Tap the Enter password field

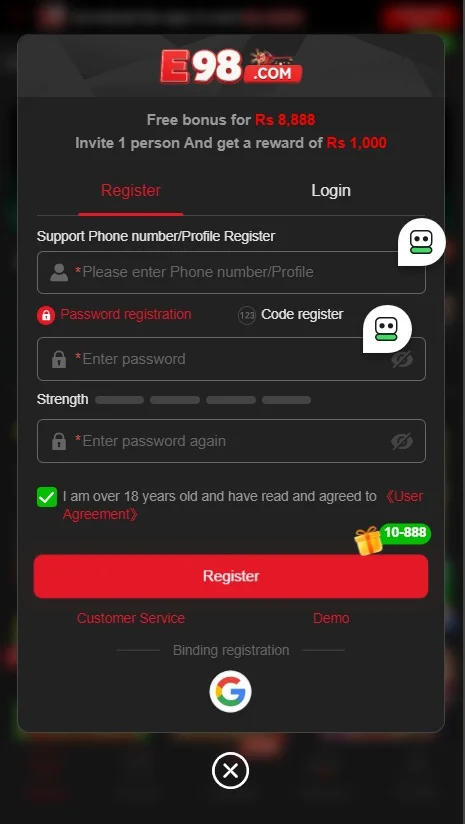click(x=231, y=359)
